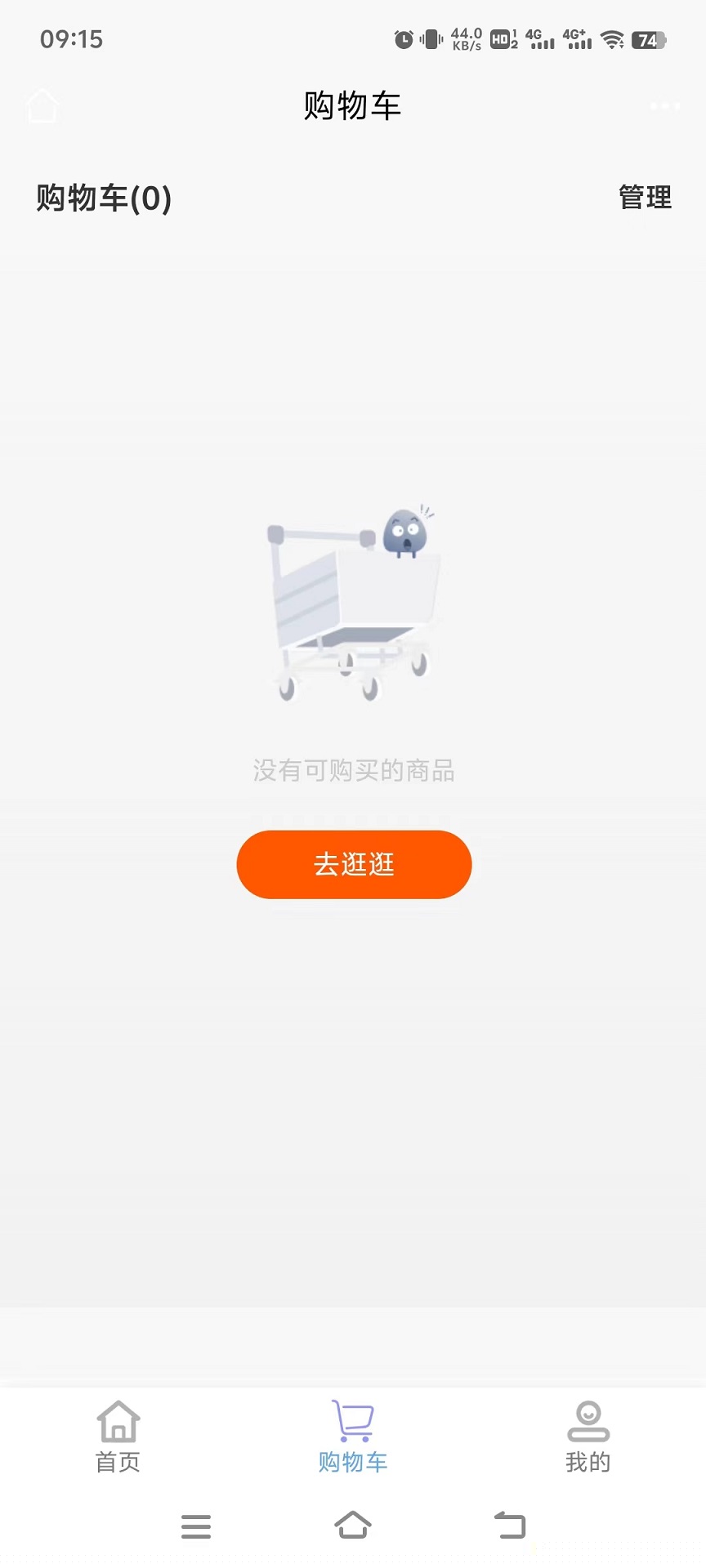Image resolution: width=706 pixels, height=1568 pixels.
Task: Tap 管理 to manage cart
Action: point(645,198)
